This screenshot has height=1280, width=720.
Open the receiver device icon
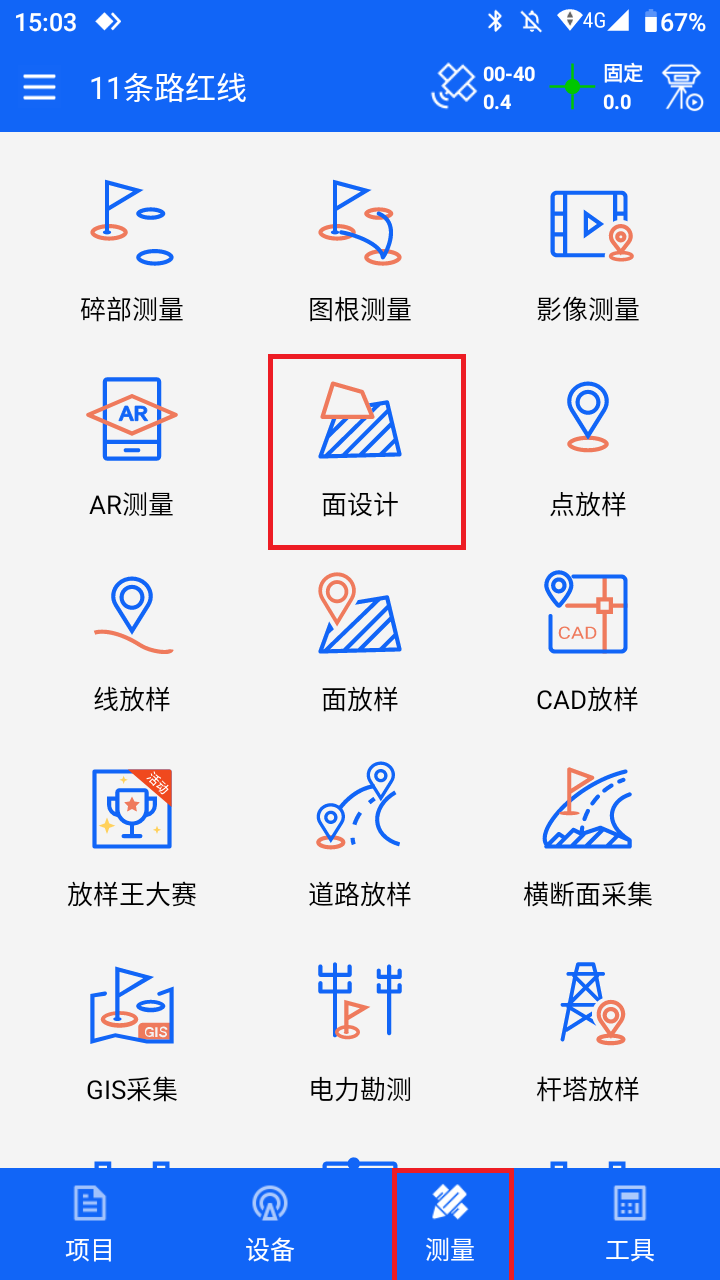click(683, 87)
